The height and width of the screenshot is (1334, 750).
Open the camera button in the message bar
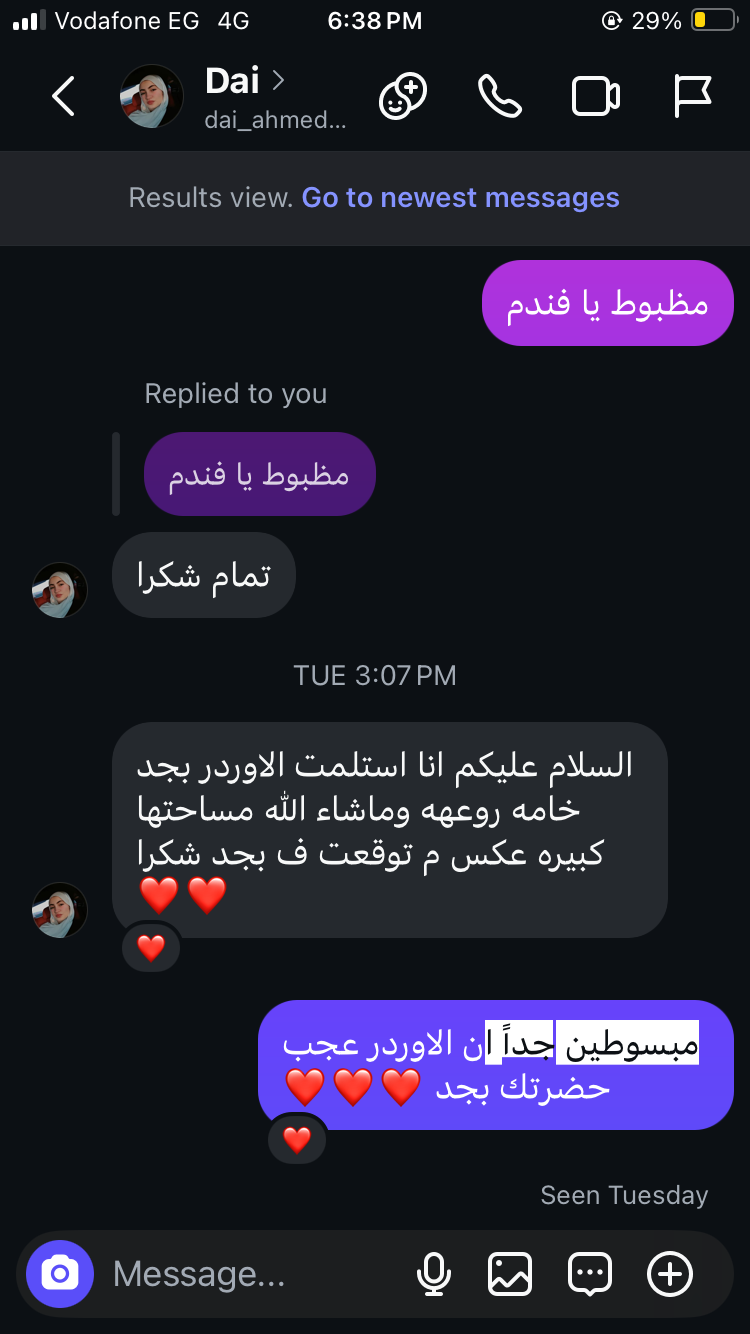point(60,1274)
